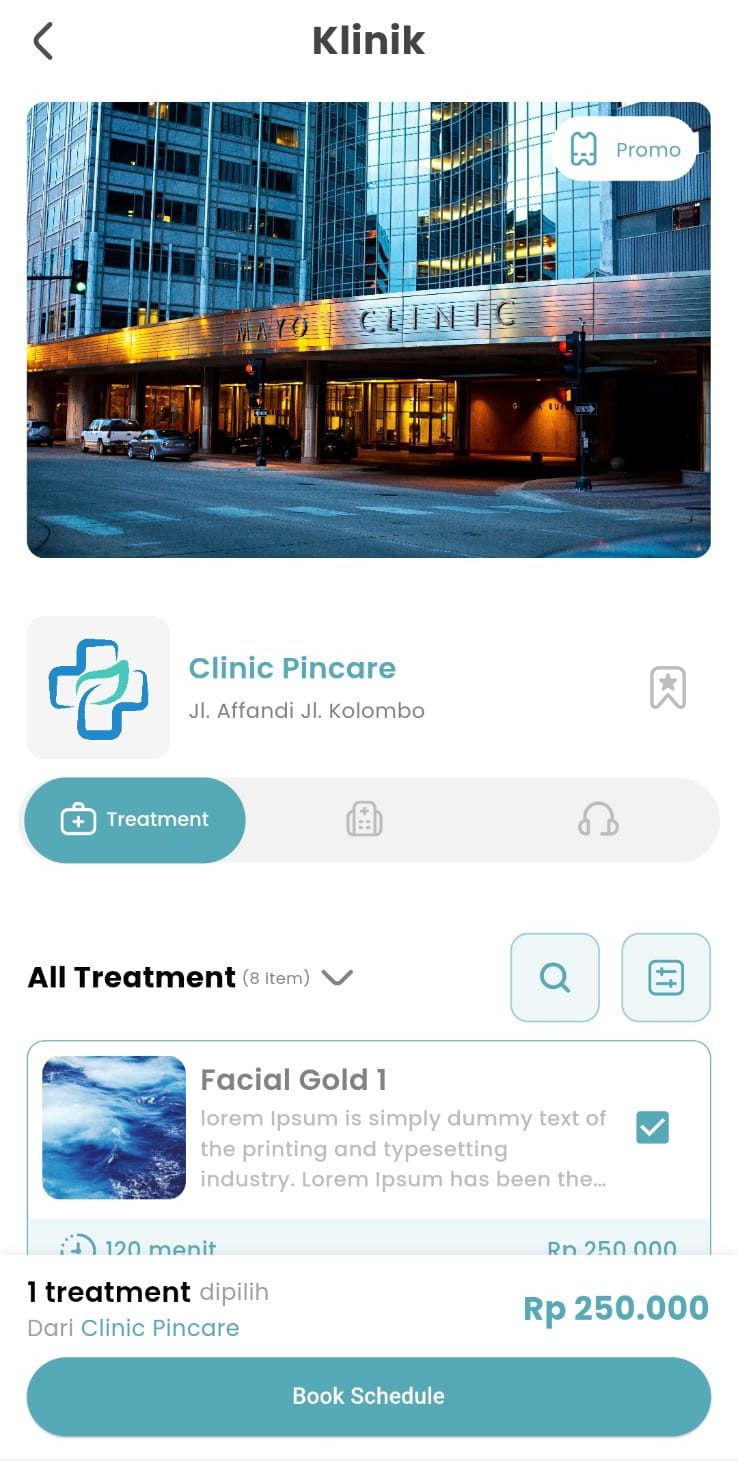Go back from the Klinik page
The image size is (738, 1461).
click(43, 42)
